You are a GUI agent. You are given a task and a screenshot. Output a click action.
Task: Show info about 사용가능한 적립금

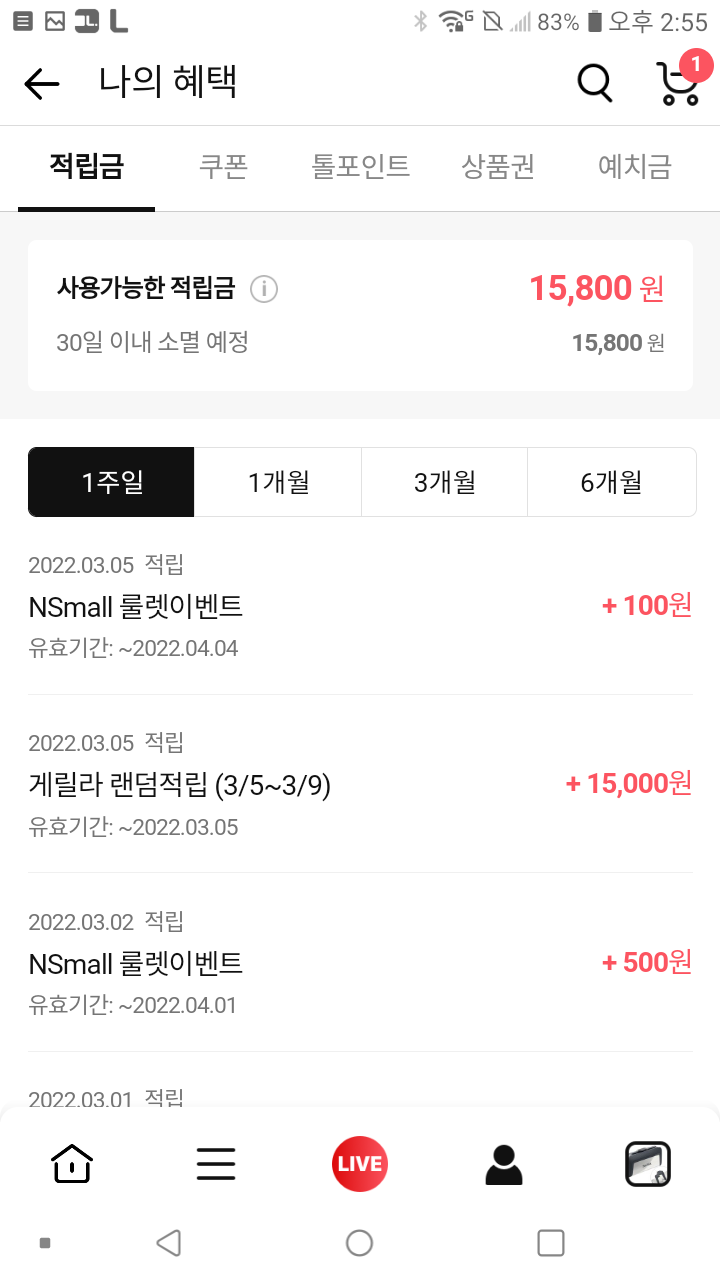(x=264, y=289)
